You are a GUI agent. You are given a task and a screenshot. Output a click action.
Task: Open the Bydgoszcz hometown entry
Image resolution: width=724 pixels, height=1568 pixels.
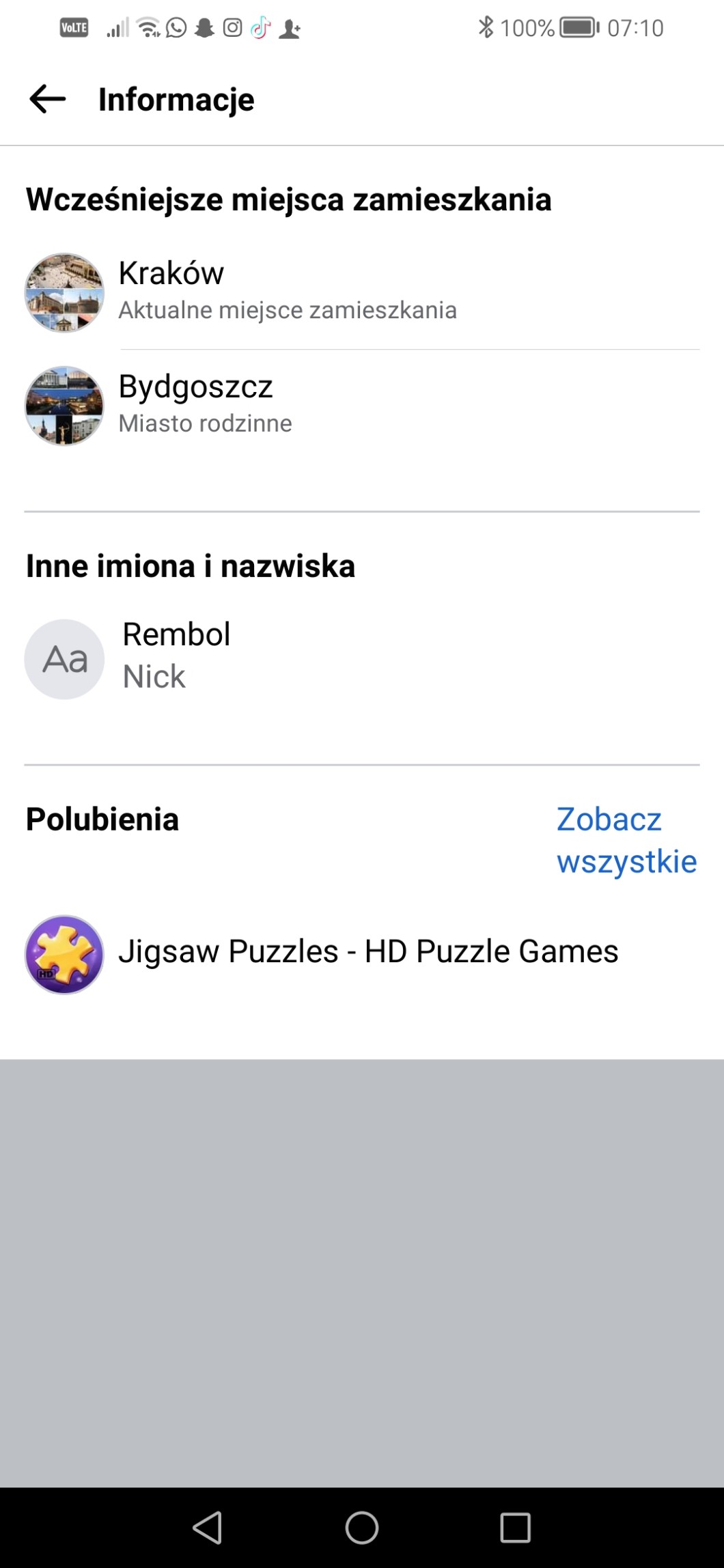coord(195,387)
